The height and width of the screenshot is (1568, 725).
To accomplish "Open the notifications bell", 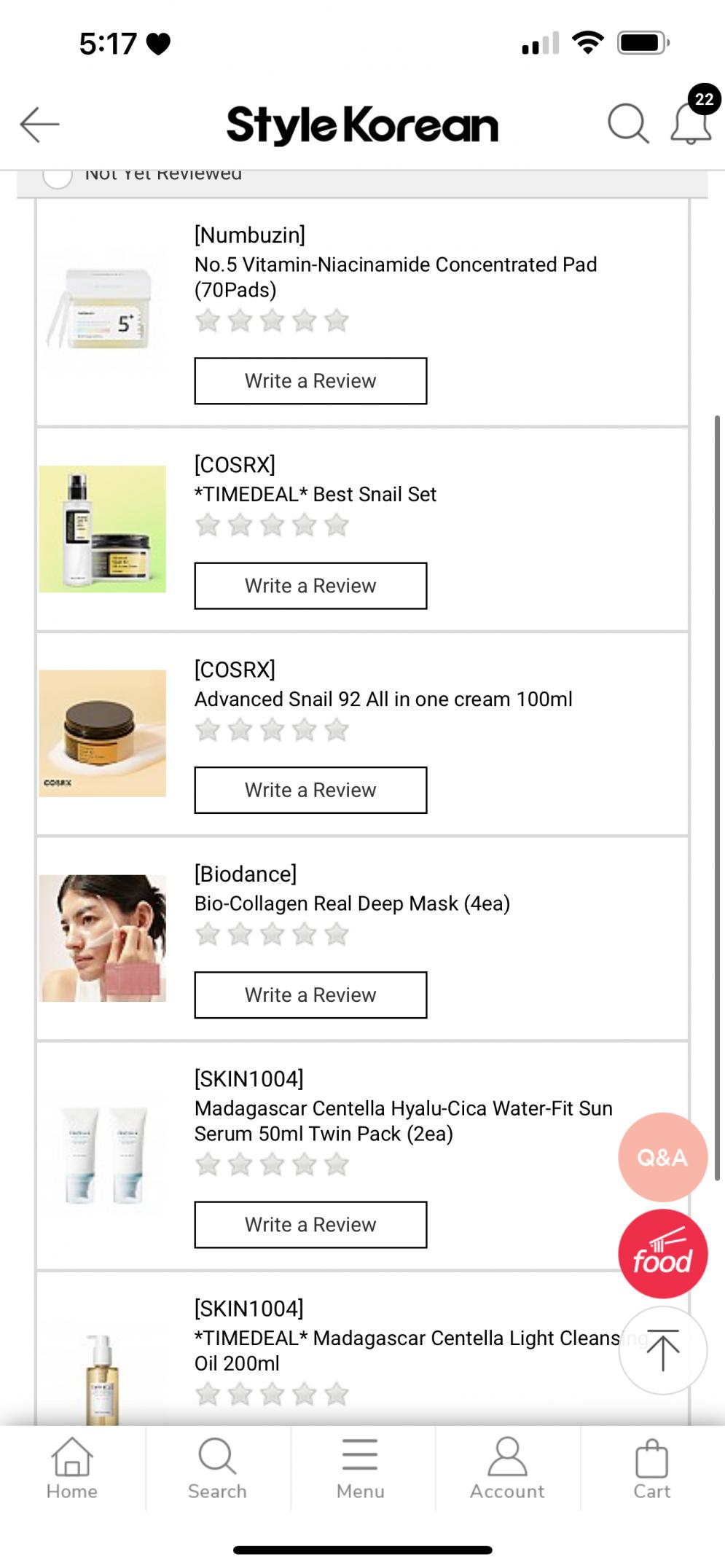I will [690, 124].
